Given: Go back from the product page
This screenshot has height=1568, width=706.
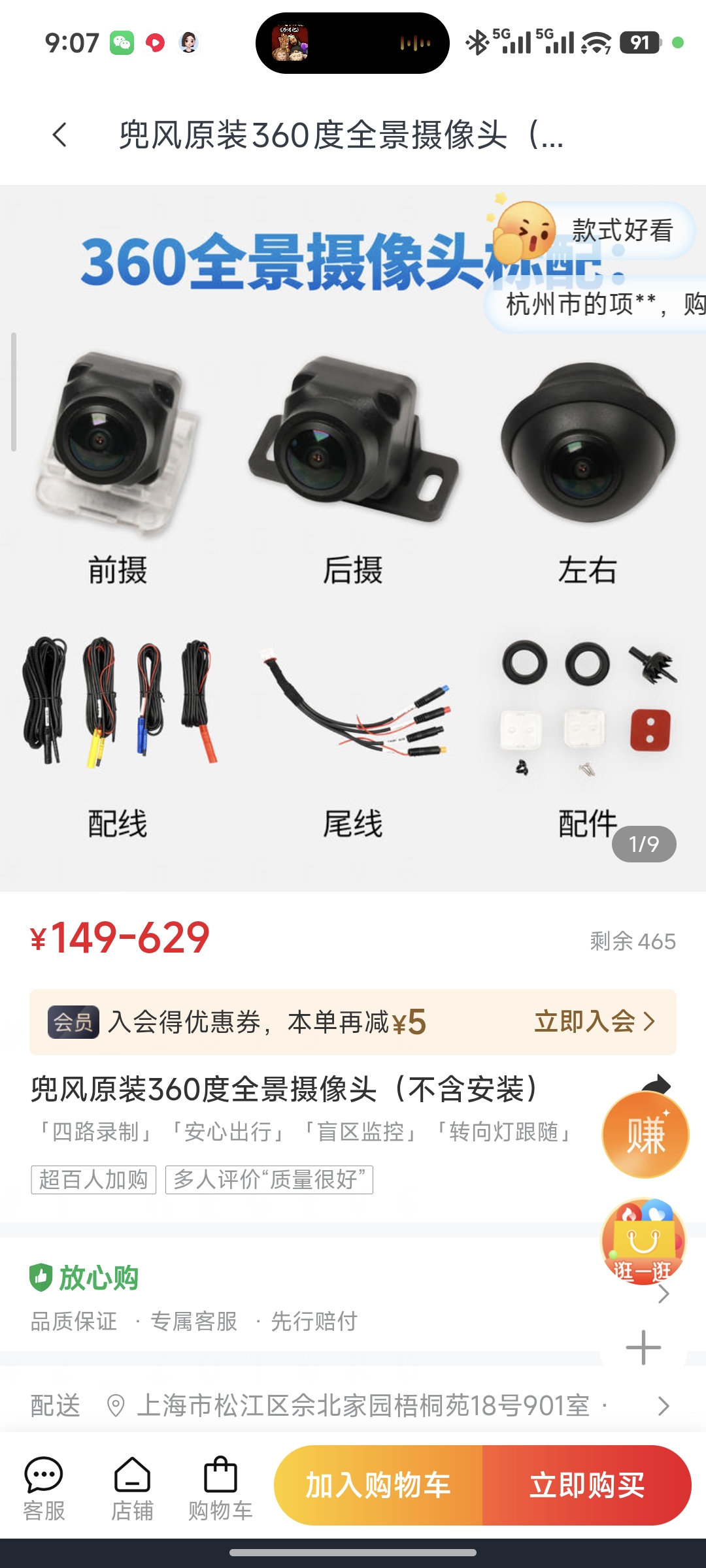Looking at the screenshot, I should (x=59, y=135).
